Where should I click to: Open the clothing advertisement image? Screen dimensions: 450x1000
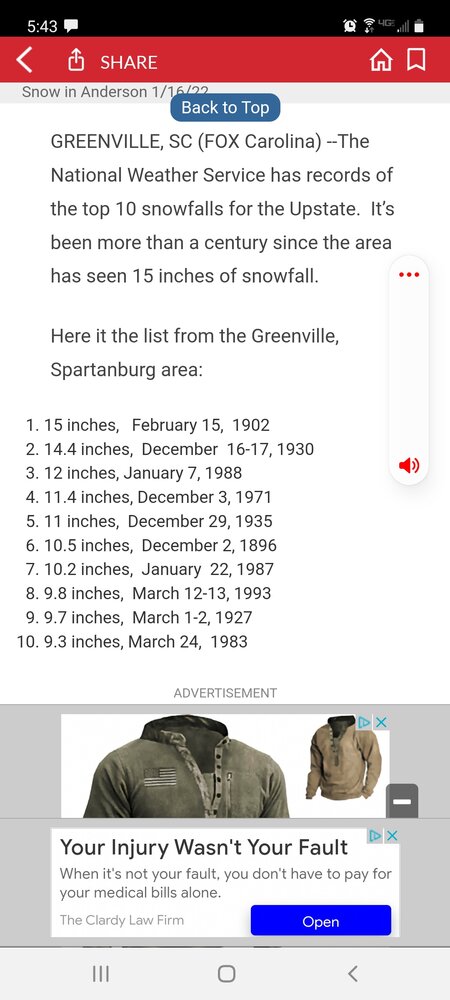pyautogui.click(x=224, y=766)
